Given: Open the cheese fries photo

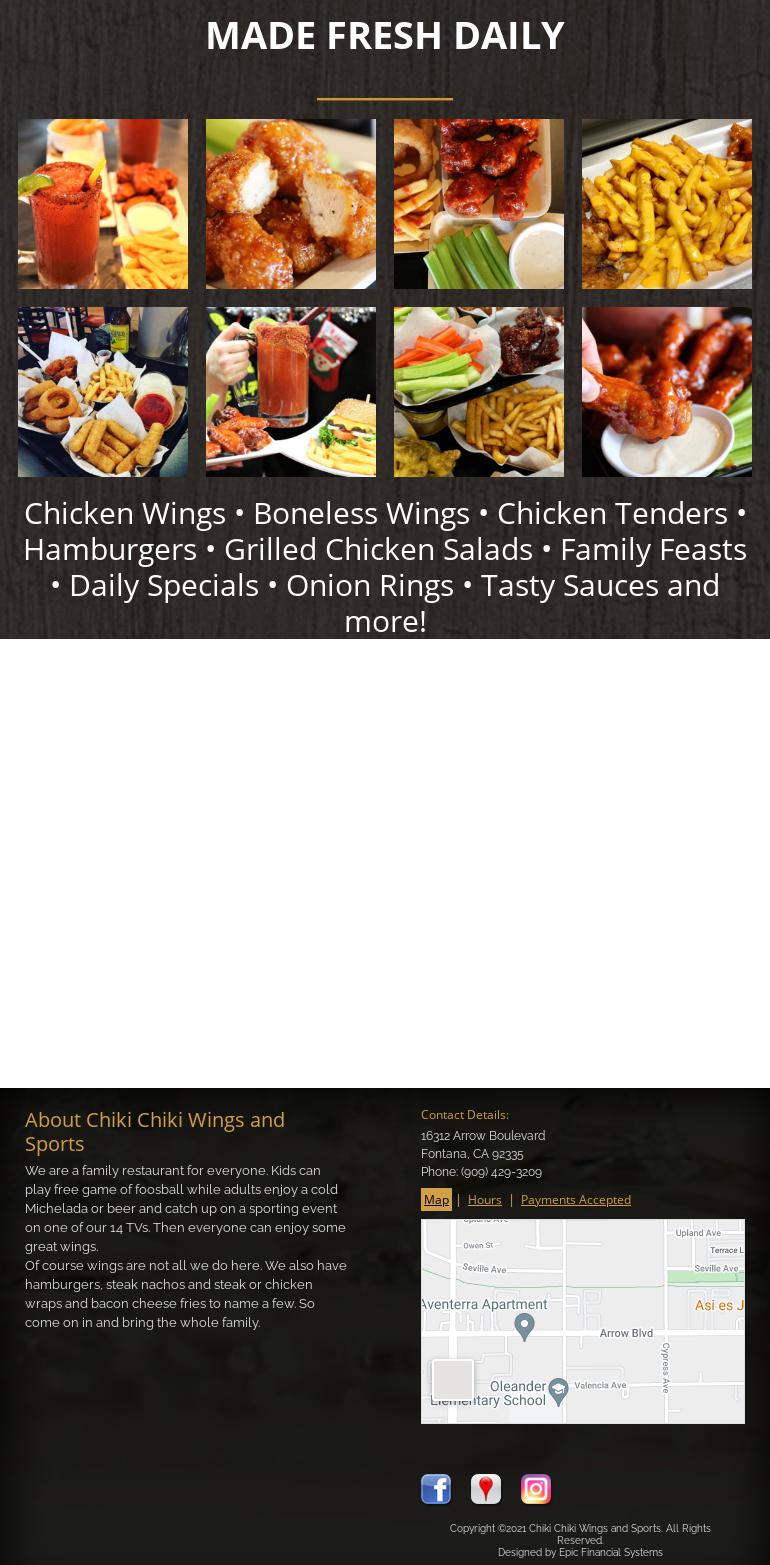Looking at the screenshot, I should click(667, 204).
